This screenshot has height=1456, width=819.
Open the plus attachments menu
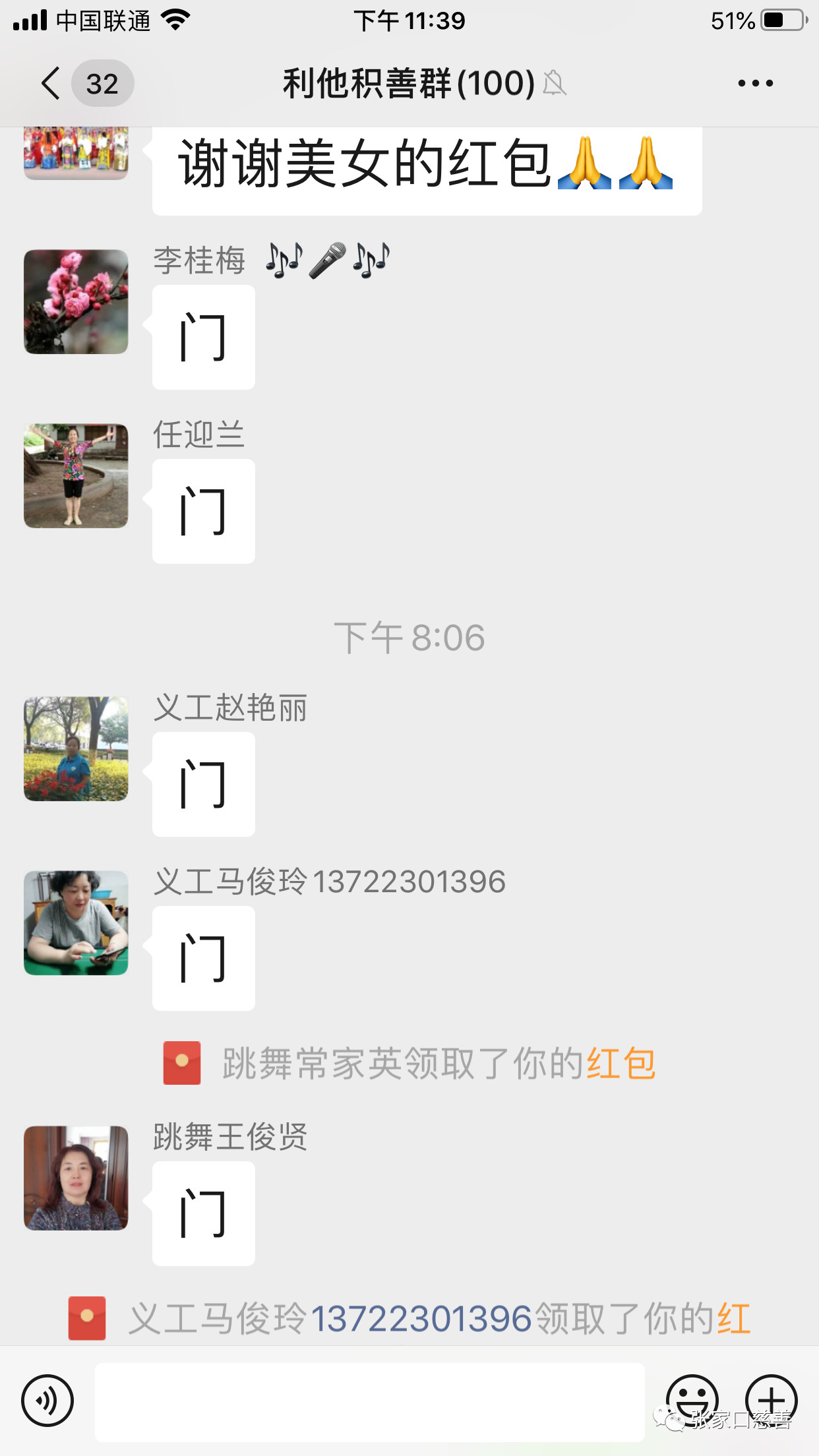[x=772, y=1399]
